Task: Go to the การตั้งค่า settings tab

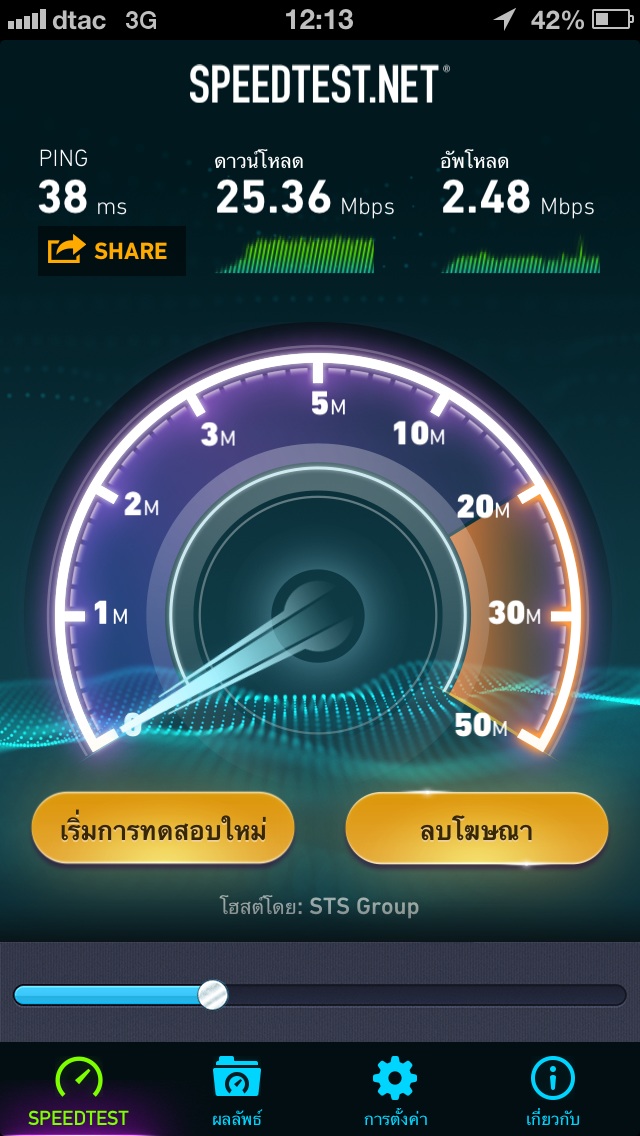Action: click(x=394, y=1091)
